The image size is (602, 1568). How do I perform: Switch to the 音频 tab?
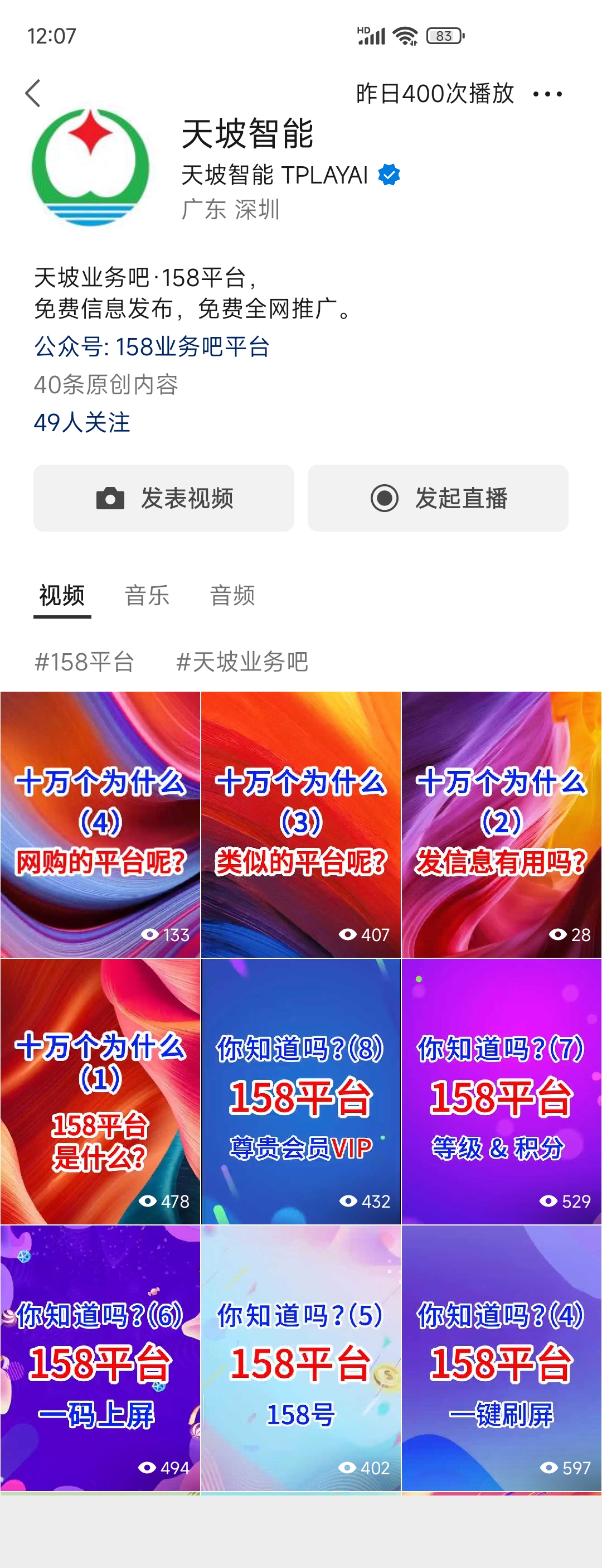point(232,595)
